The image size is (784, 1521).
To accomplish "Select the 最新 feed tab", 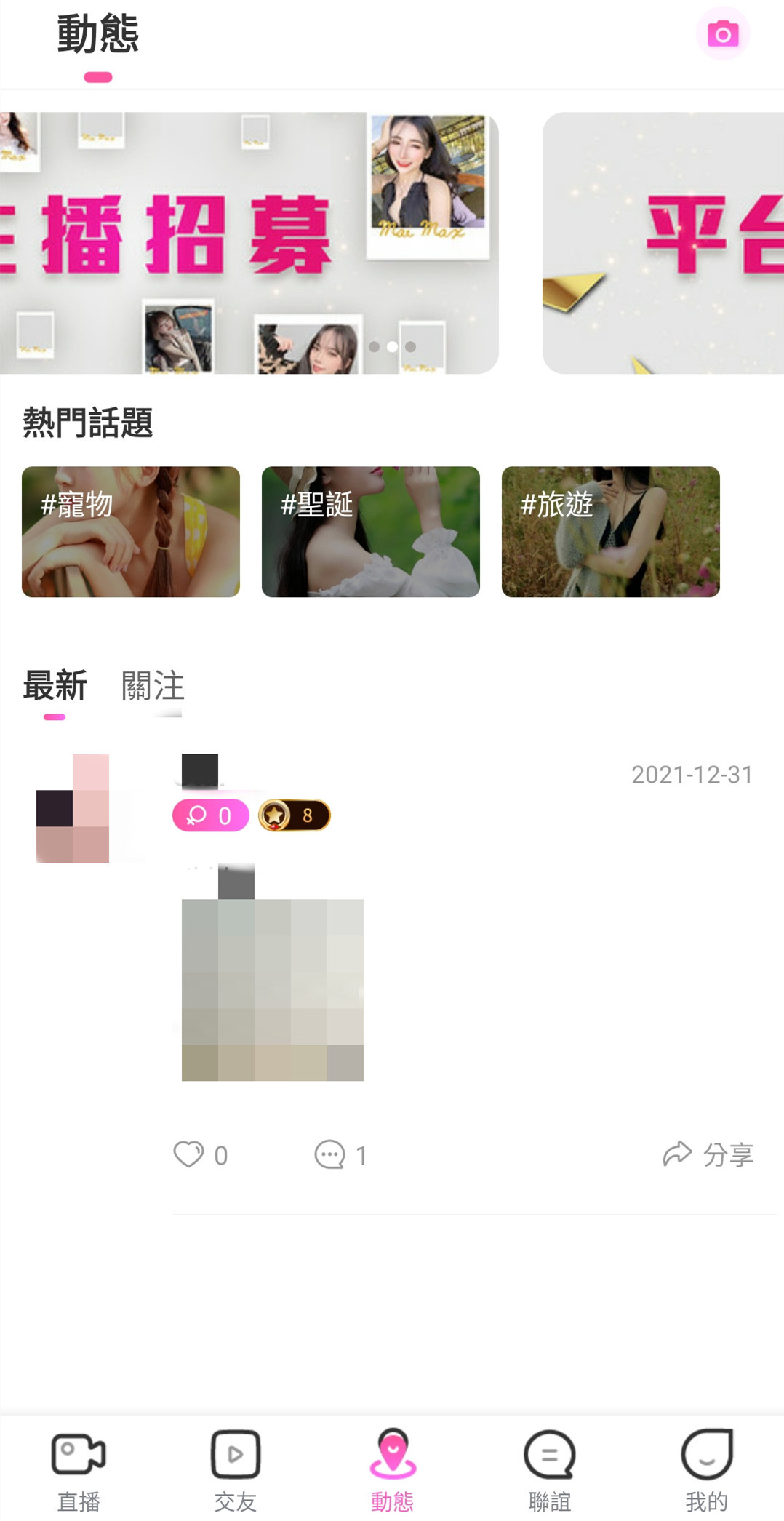I will pos(55,686).
